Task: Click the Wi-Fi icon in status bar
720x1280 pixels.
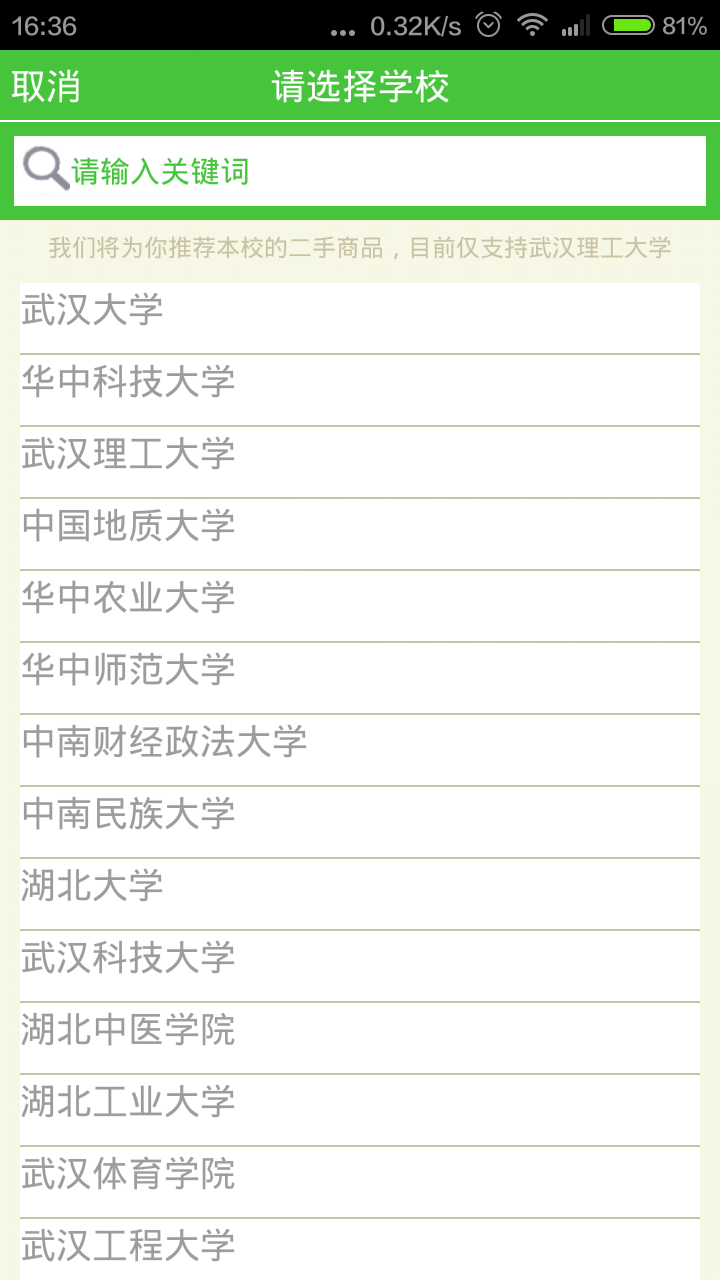Action: (530, 27)
